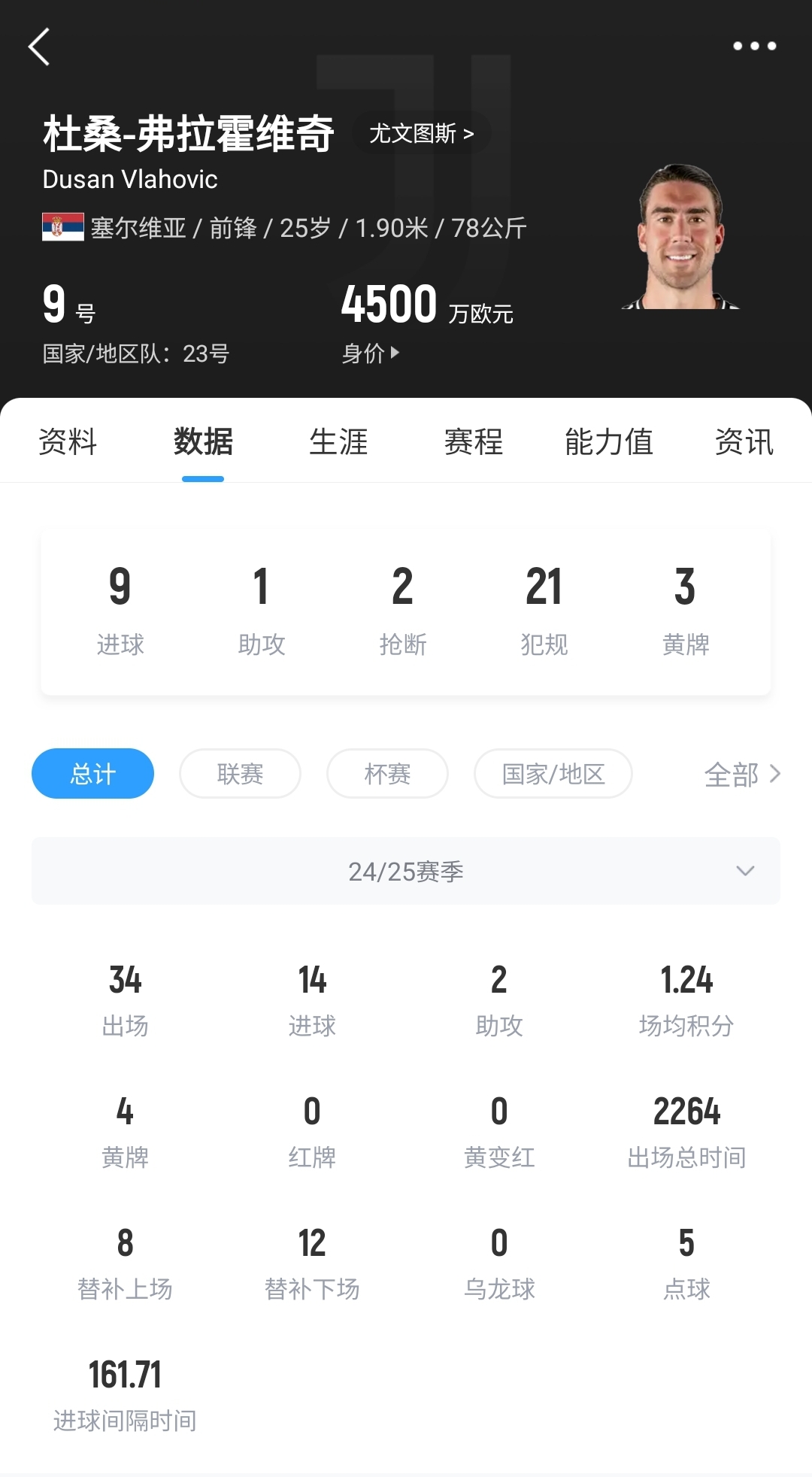Image resolution: width=812 pixels, height=1477 pixels.
Task: Select the 杯赛 filter chip
Action: (x=387, y=773)
